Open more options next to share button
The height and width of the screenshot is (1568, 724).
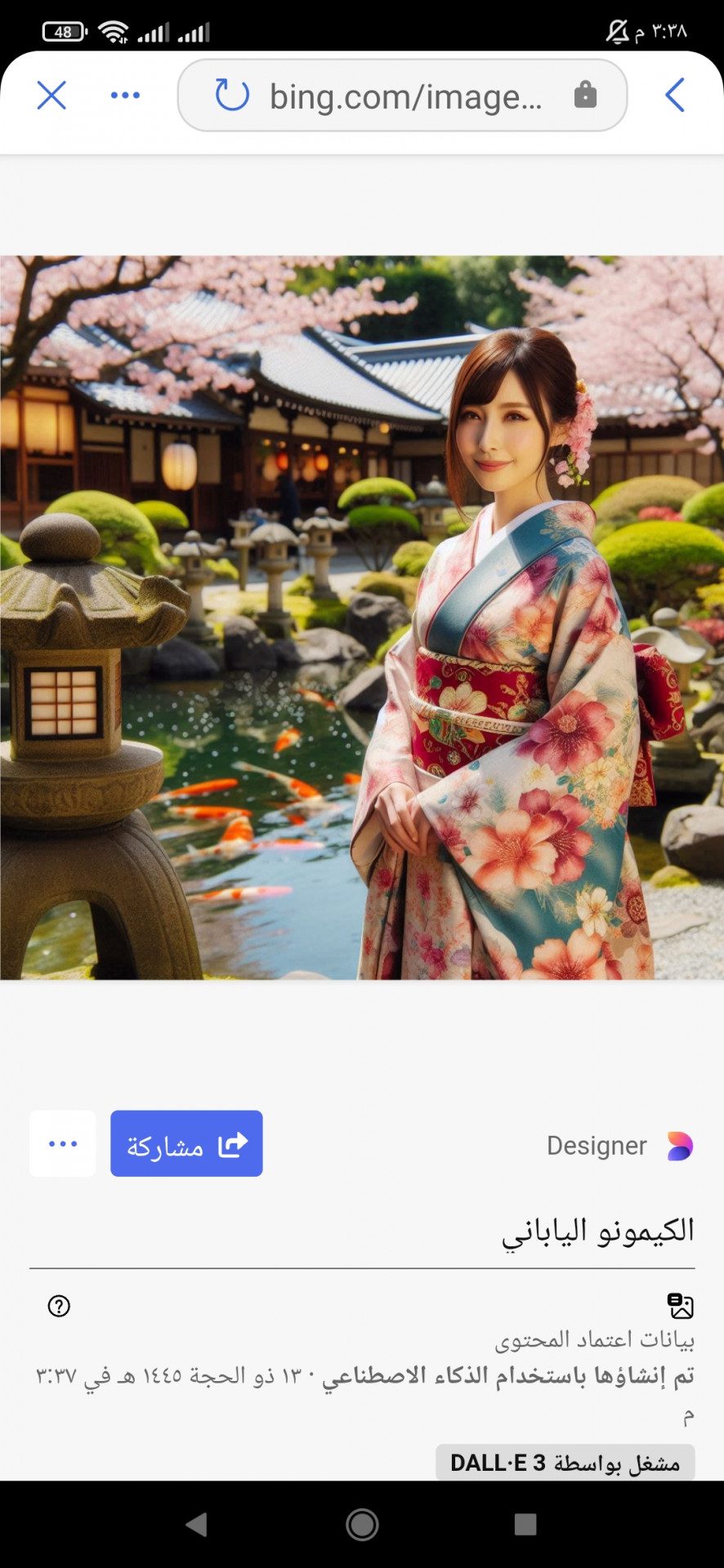[63, 1143]
